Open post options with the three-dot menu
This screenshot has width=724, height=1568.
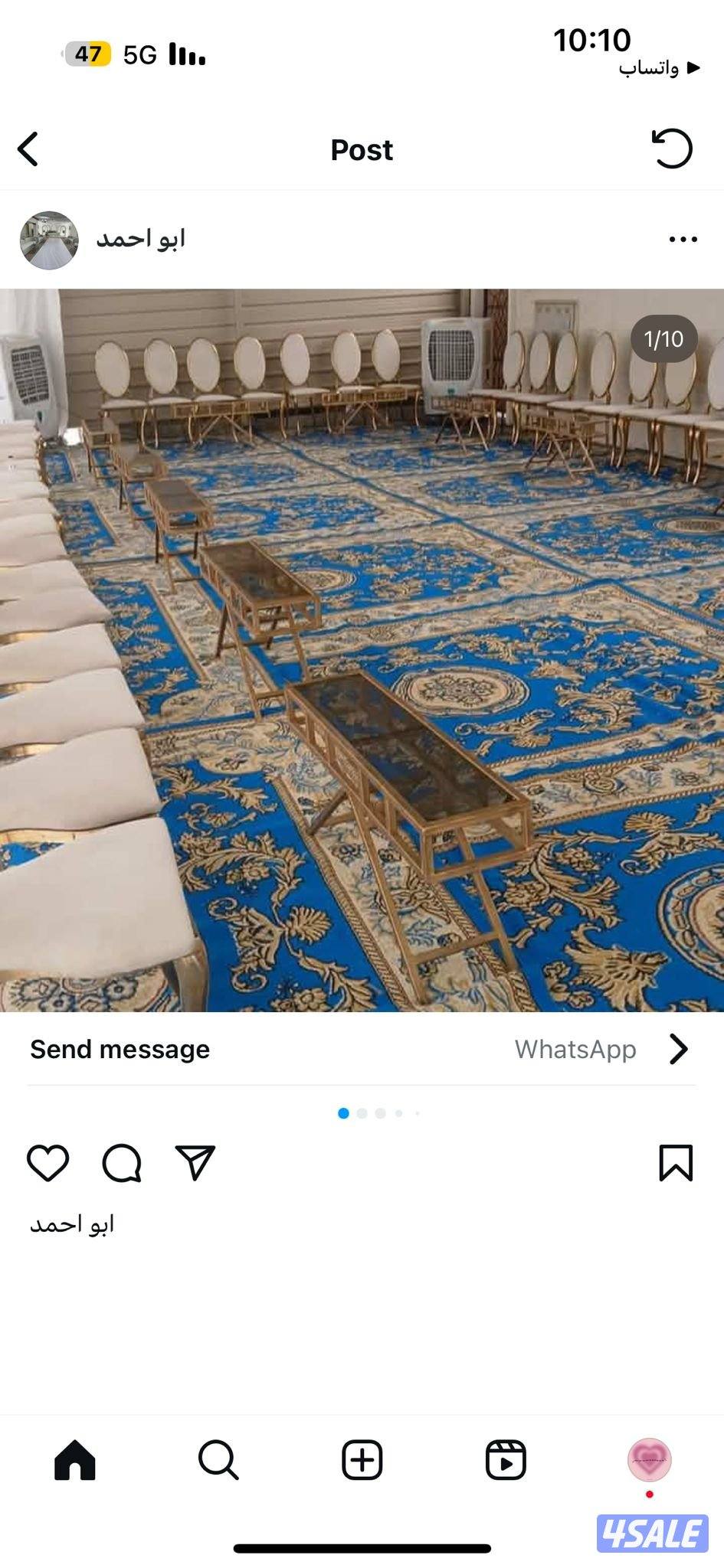pyautogui.click(x=682, y=238)
